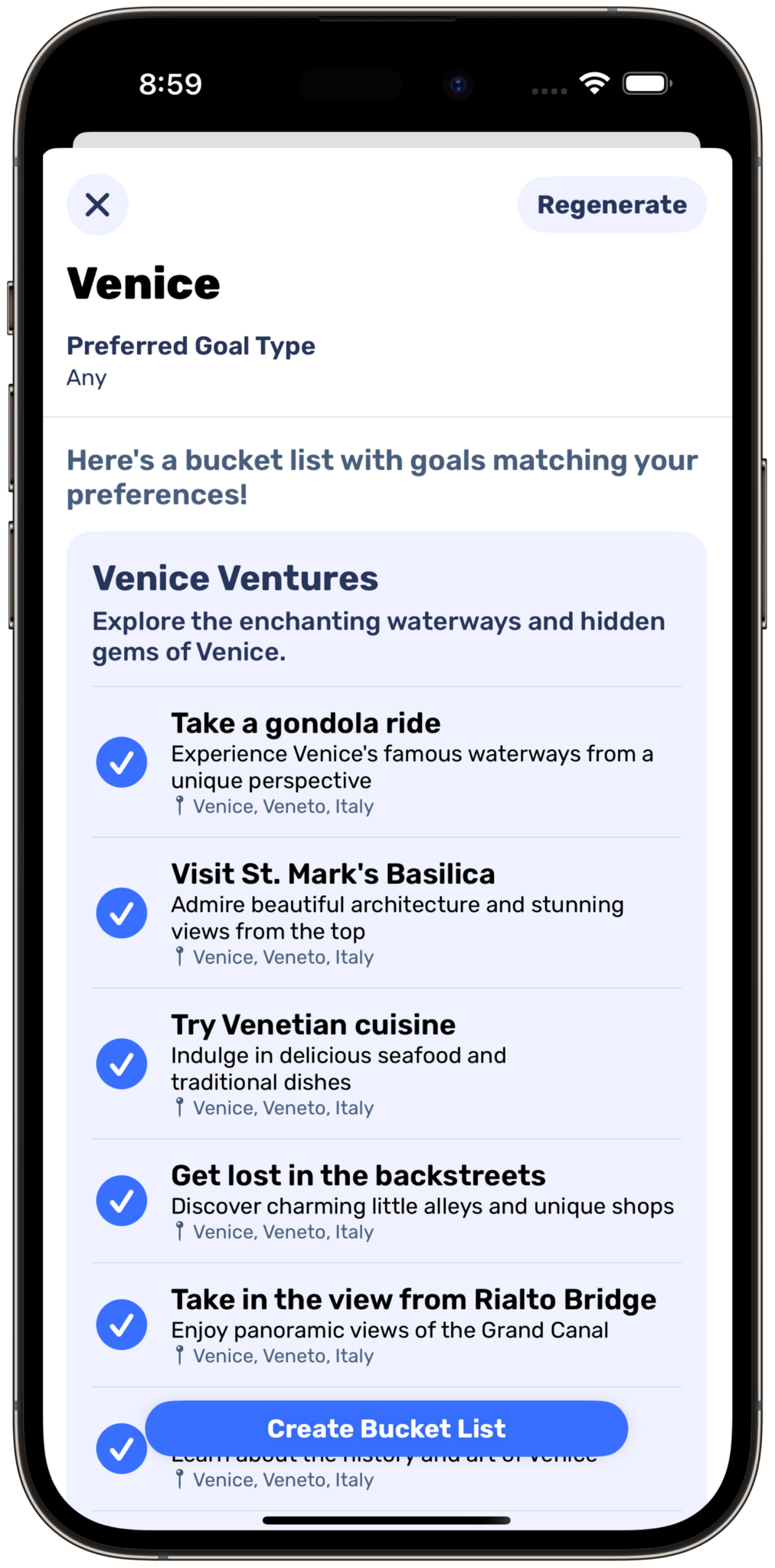Screen dimensions: 775x1568
Task: Uncheck the Rialto Bridge view goal
Action: [122, 1325]
